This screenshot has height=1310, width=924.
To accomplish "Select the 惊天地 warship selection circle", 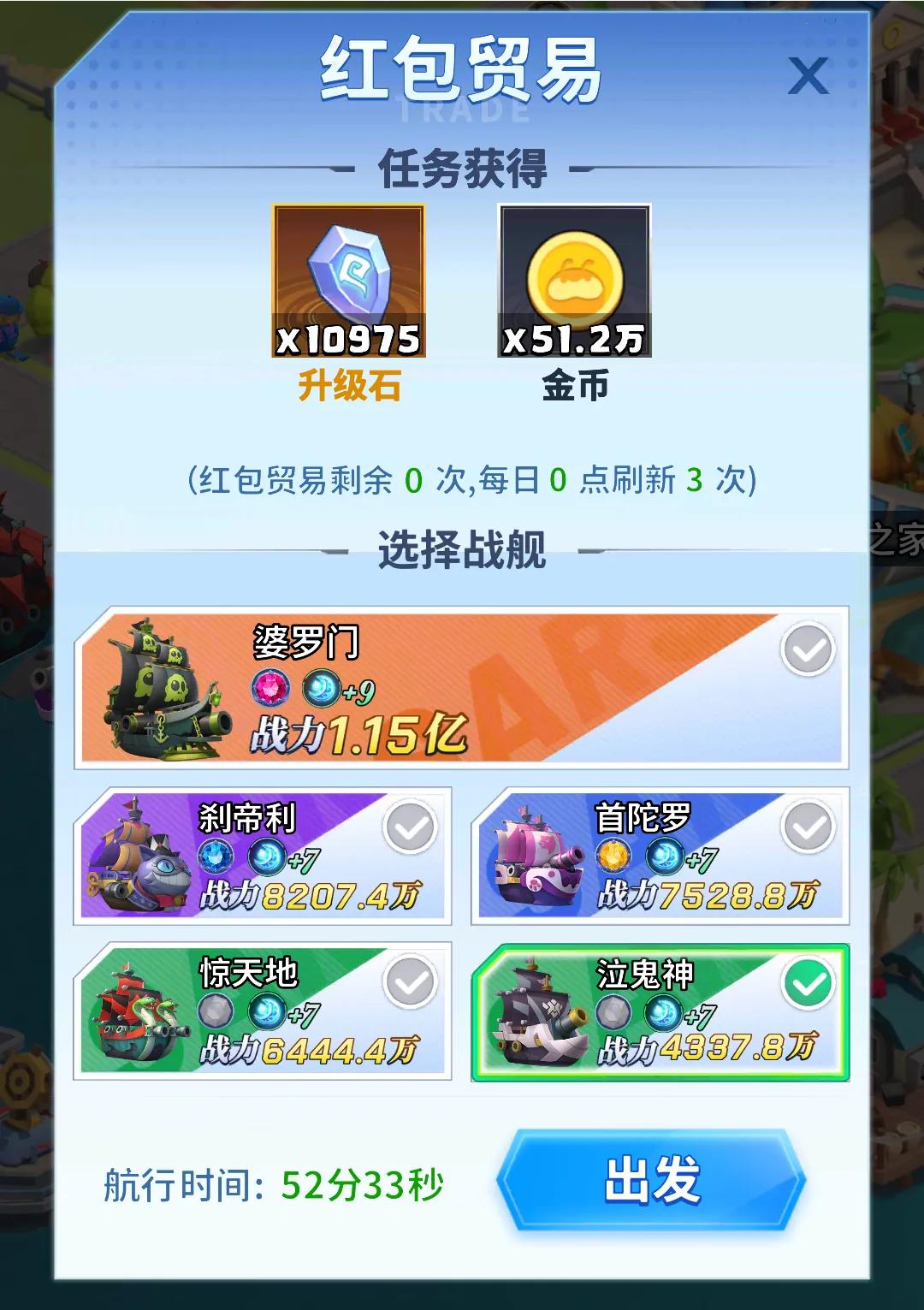I will point(410,982).
